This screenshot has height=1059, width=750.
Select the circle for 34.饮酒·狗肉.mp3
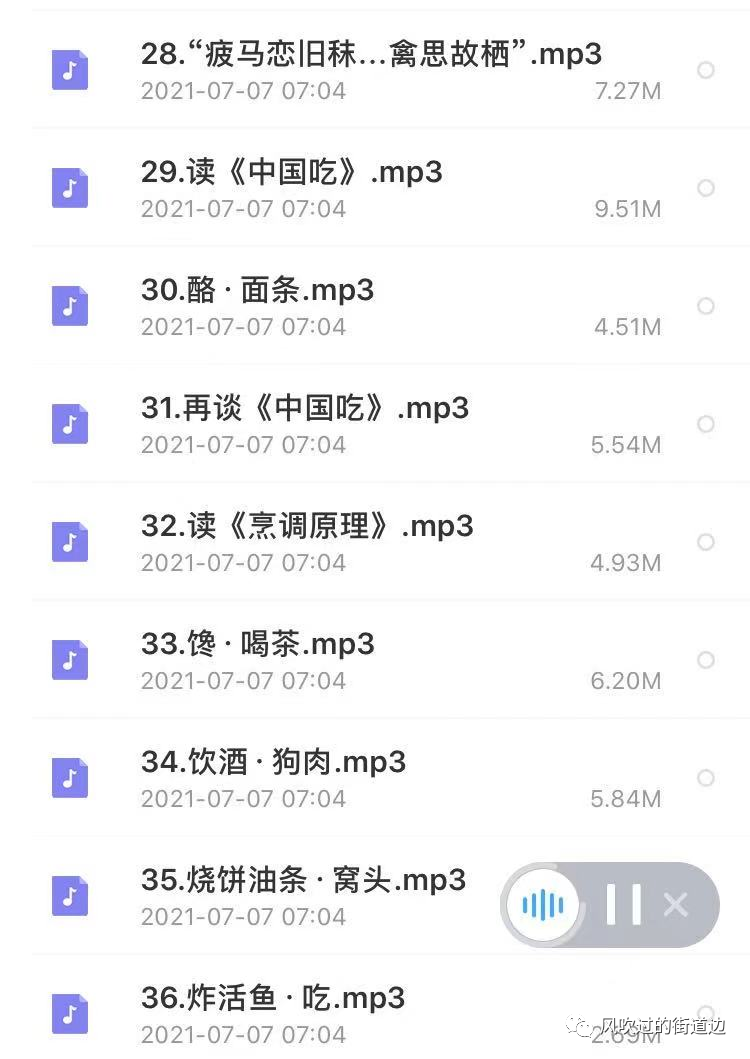pos(706,778)
